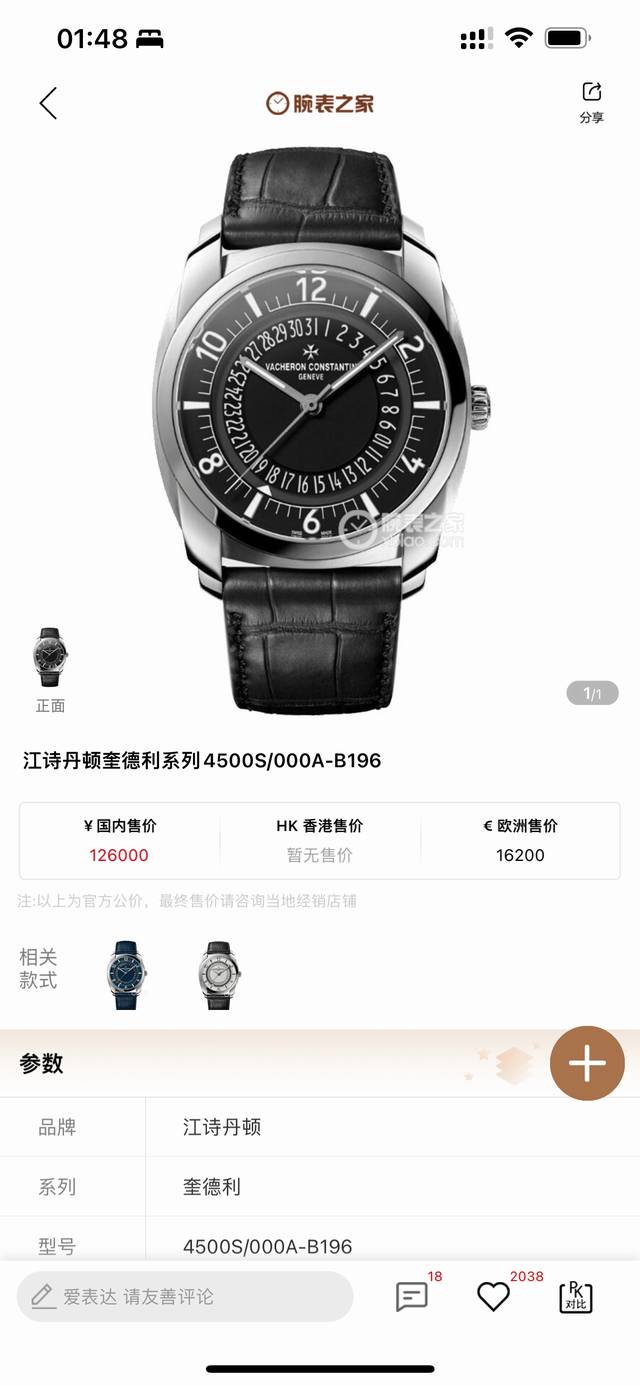Add to PK comparison (对比)
Image resolution: width=640 pixels, height=1385 pixels.
(575, 1297)
